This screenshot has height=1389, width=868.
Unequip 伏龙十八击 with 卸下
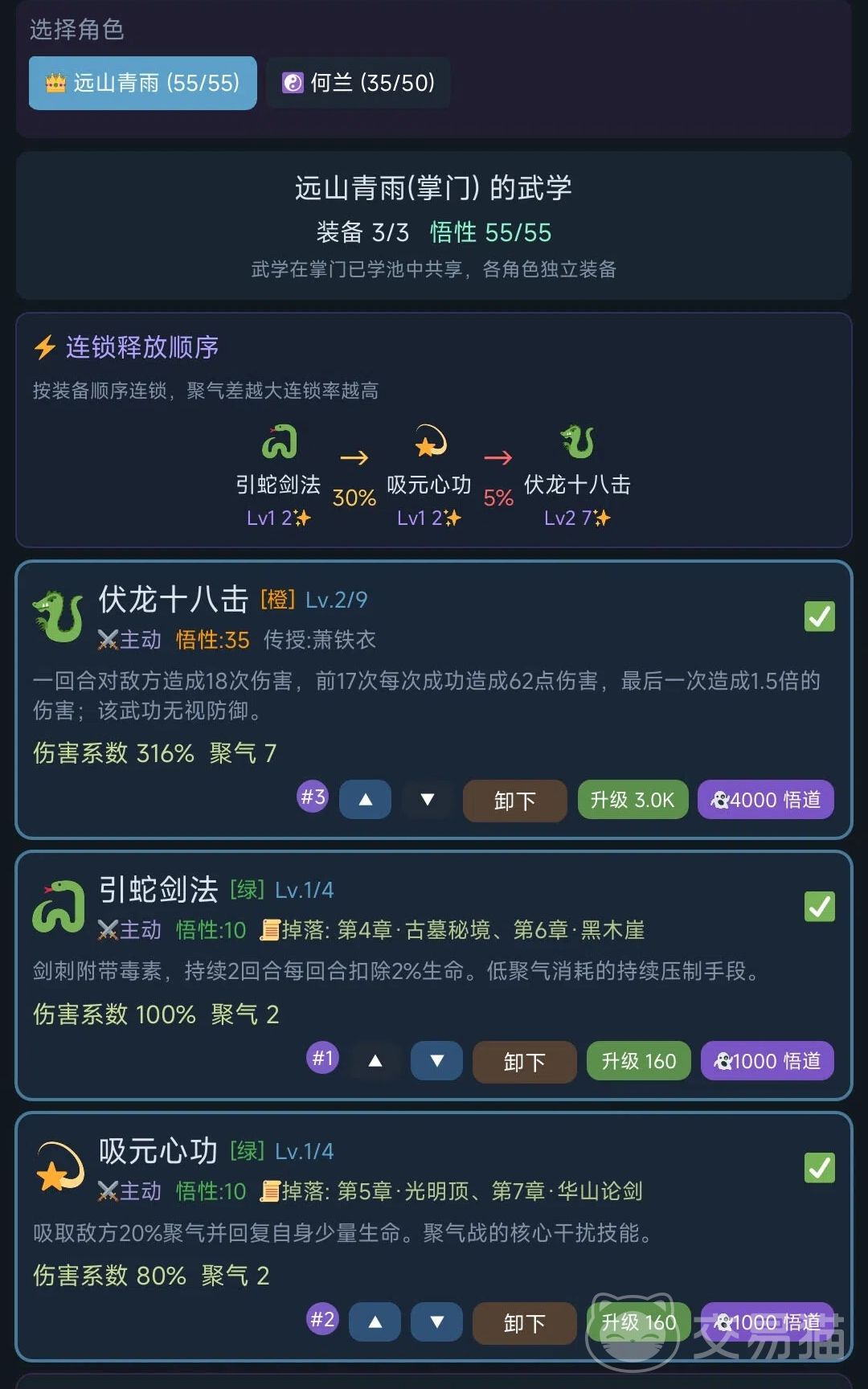coord(514,801)
